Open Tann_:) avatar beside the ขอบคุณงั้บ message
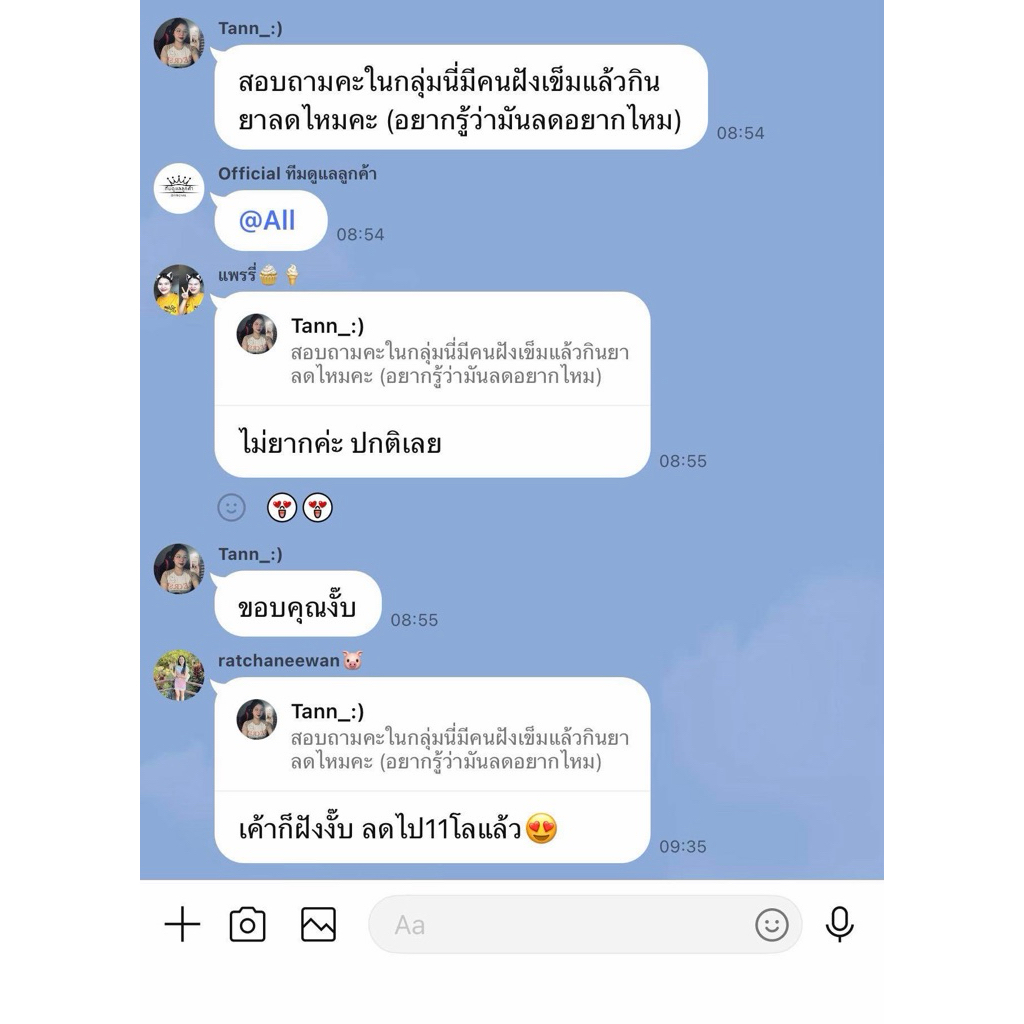 (179, 569)
